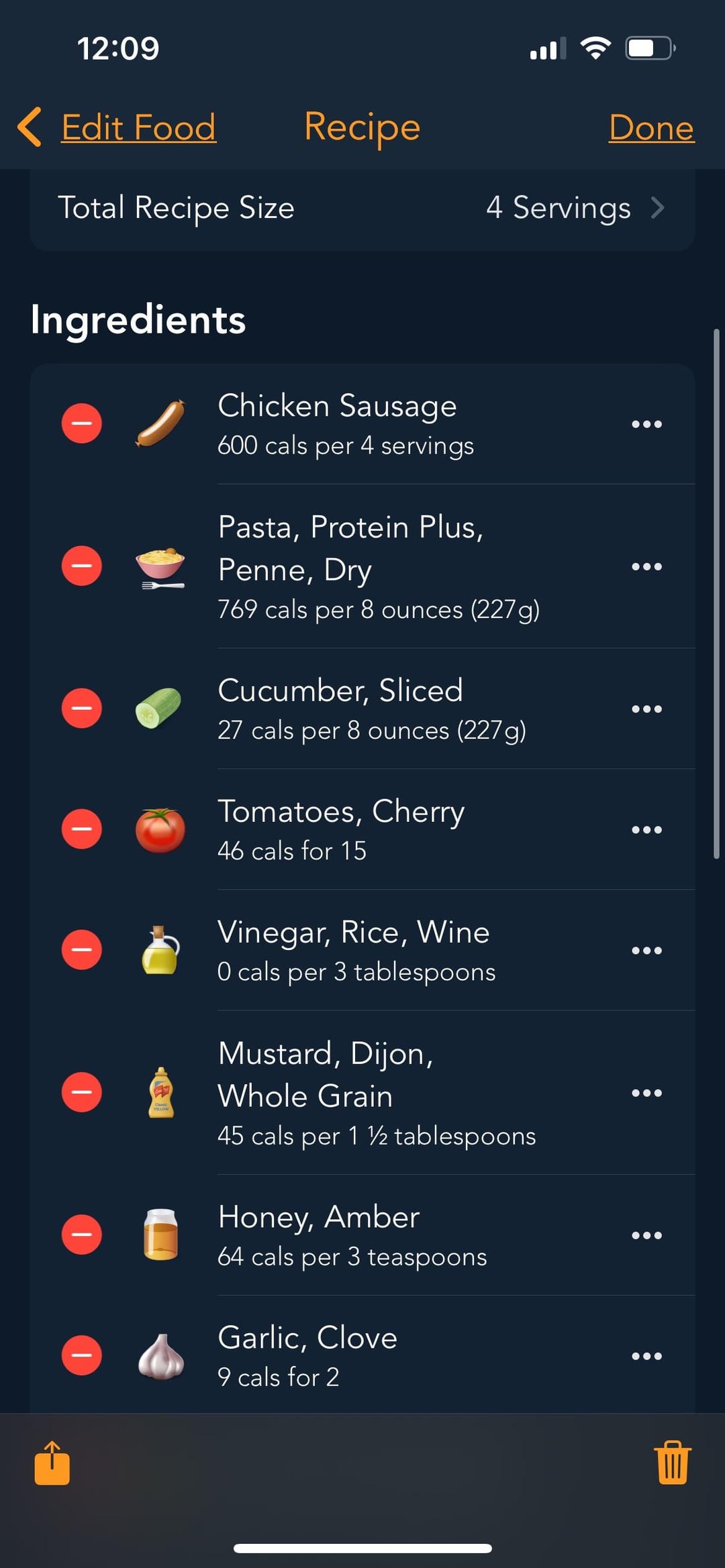
Task: Open more options for Cucumber, Sliced
Action: (x=646, y=709)
